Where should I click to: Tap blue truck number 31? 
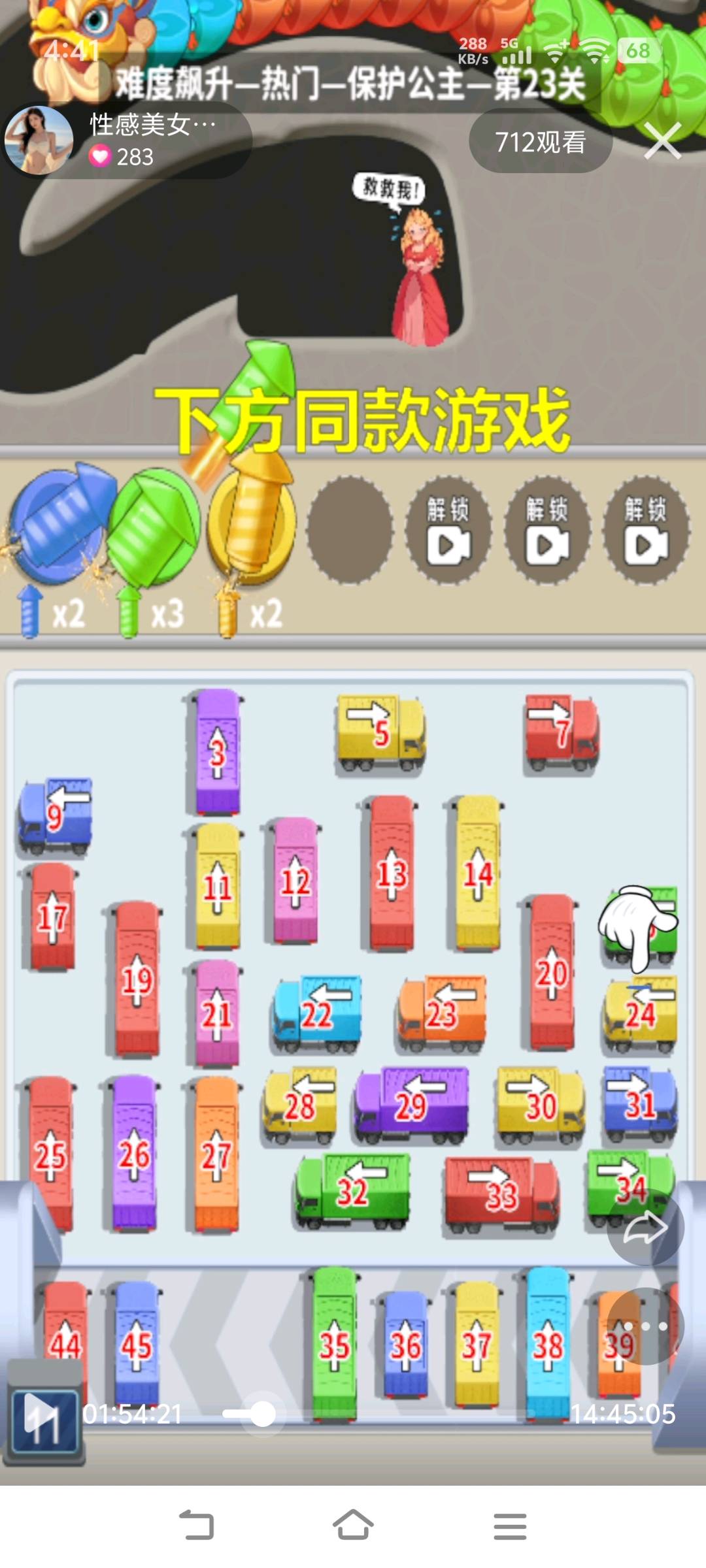point(640,1105)
